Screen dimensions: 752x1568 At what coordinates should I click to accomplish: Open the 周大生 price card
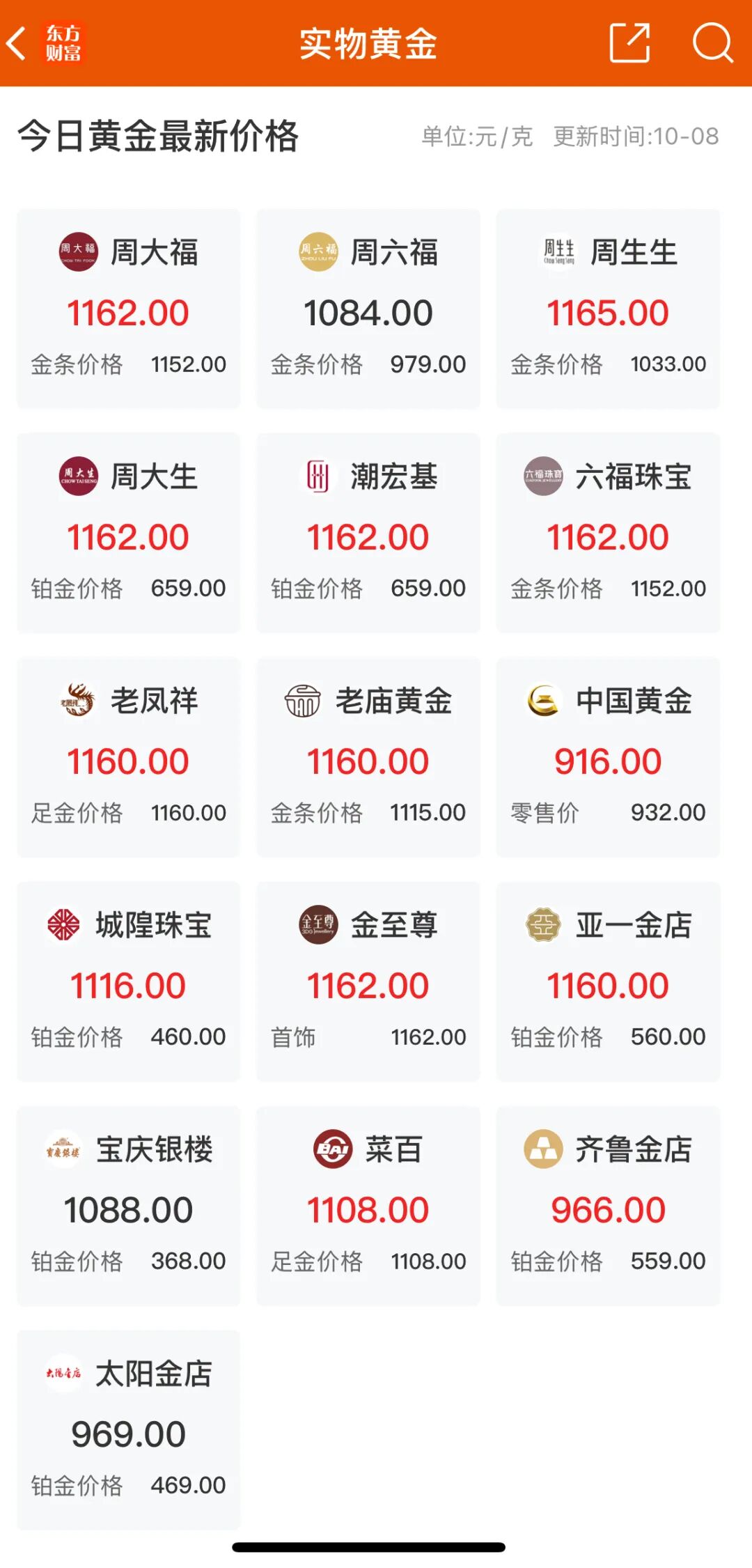pos(129,533)
